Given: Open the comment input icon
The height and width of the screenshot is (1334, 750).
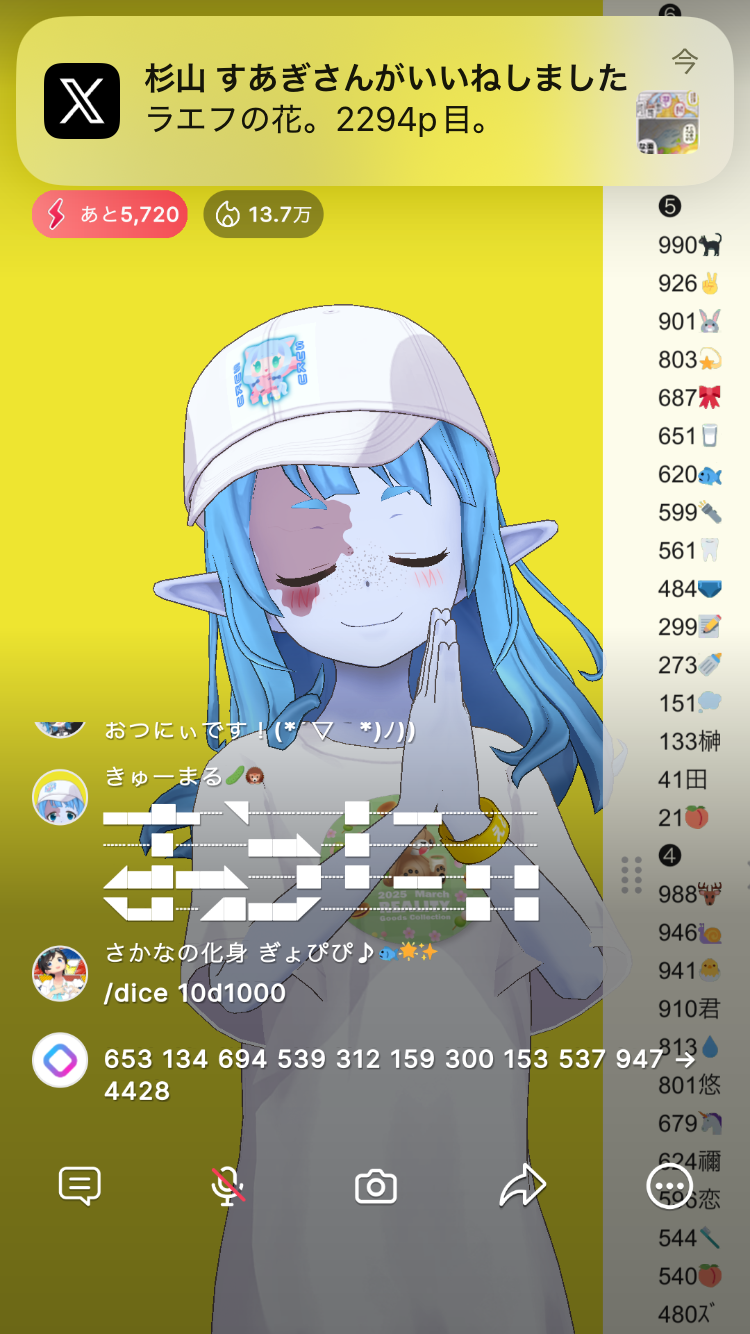Looking at the screenshot, I should point(80,1187).
